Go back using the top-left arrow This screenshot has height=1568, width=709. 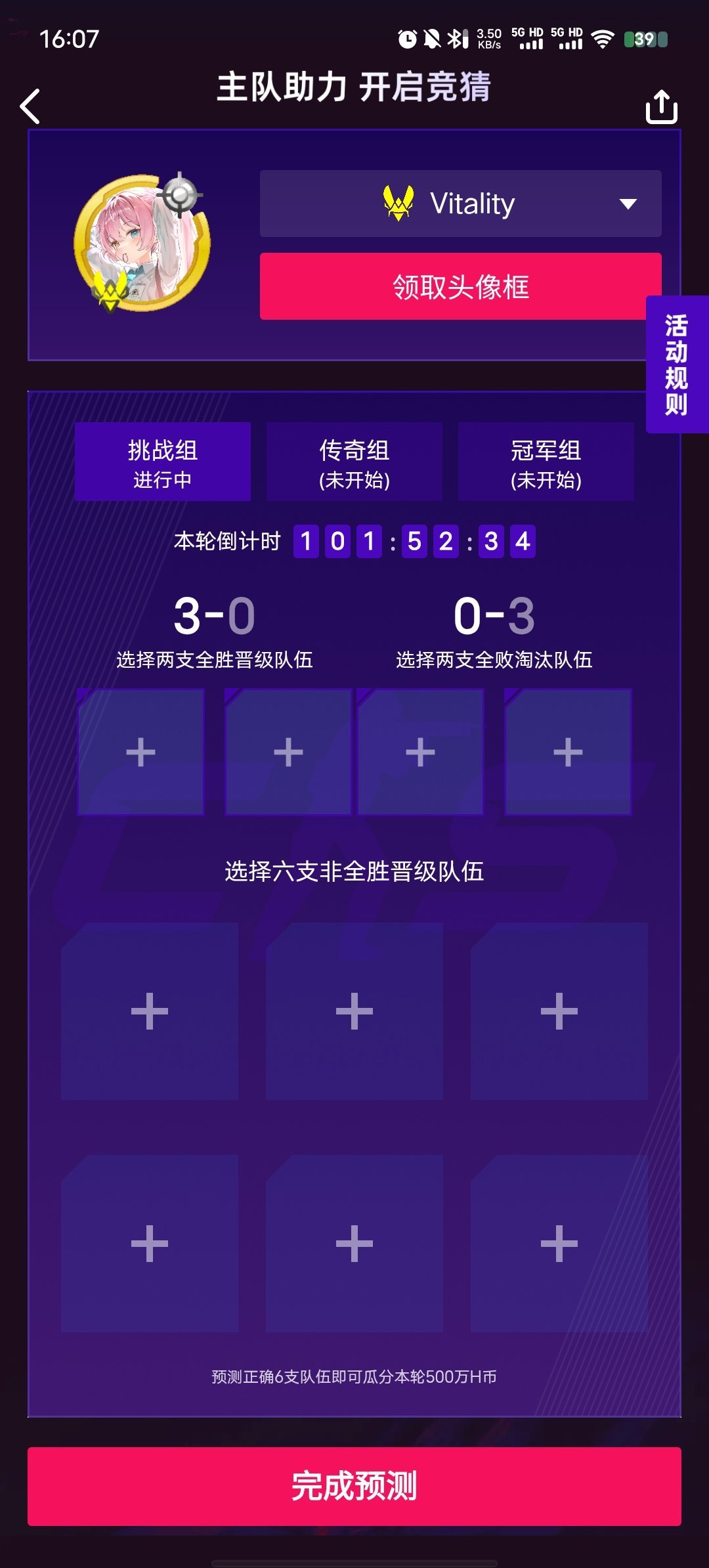pos(30,106)
